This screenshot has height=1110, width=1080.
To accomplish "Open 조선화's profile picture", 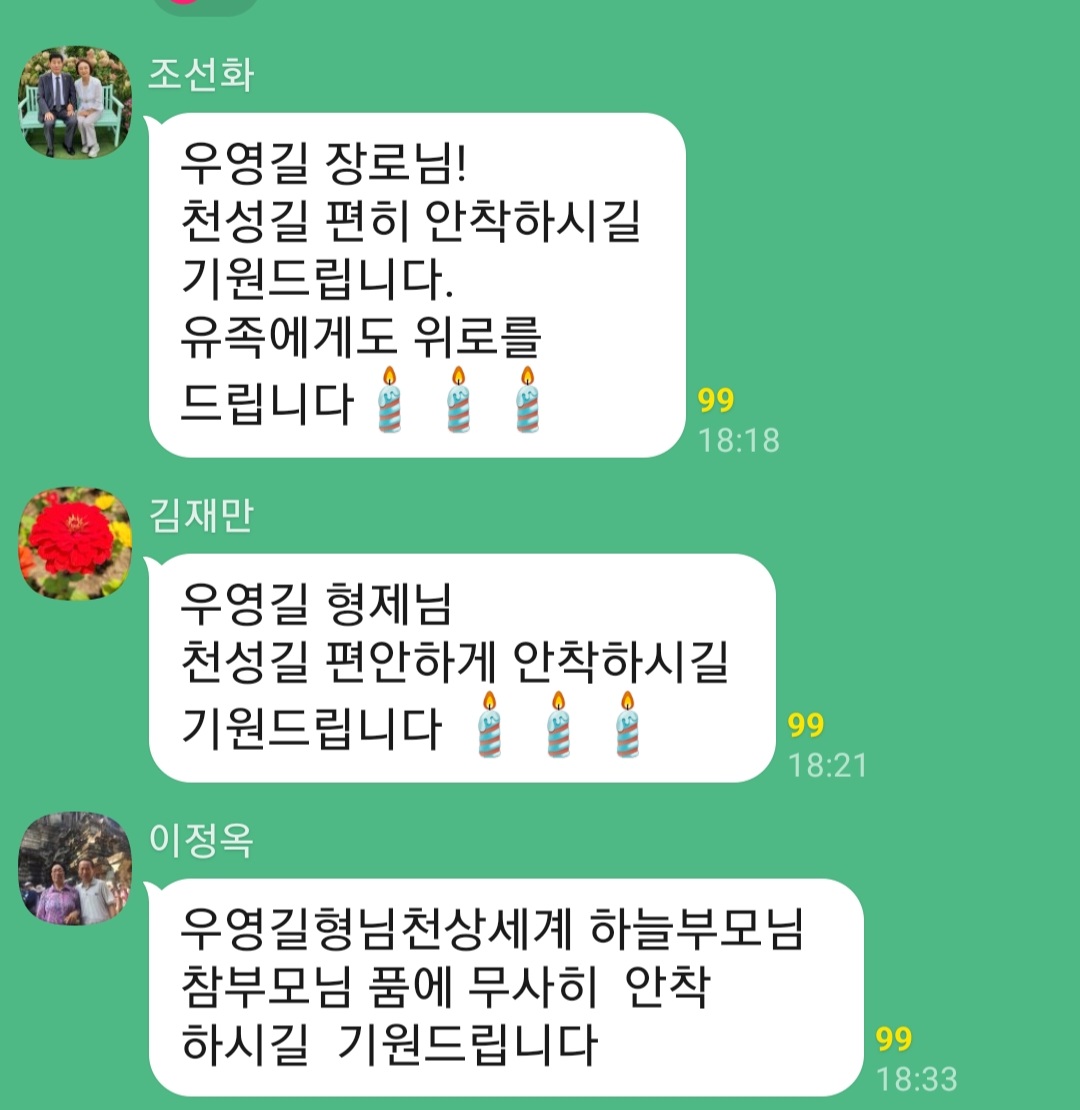I will coord(75,101).
